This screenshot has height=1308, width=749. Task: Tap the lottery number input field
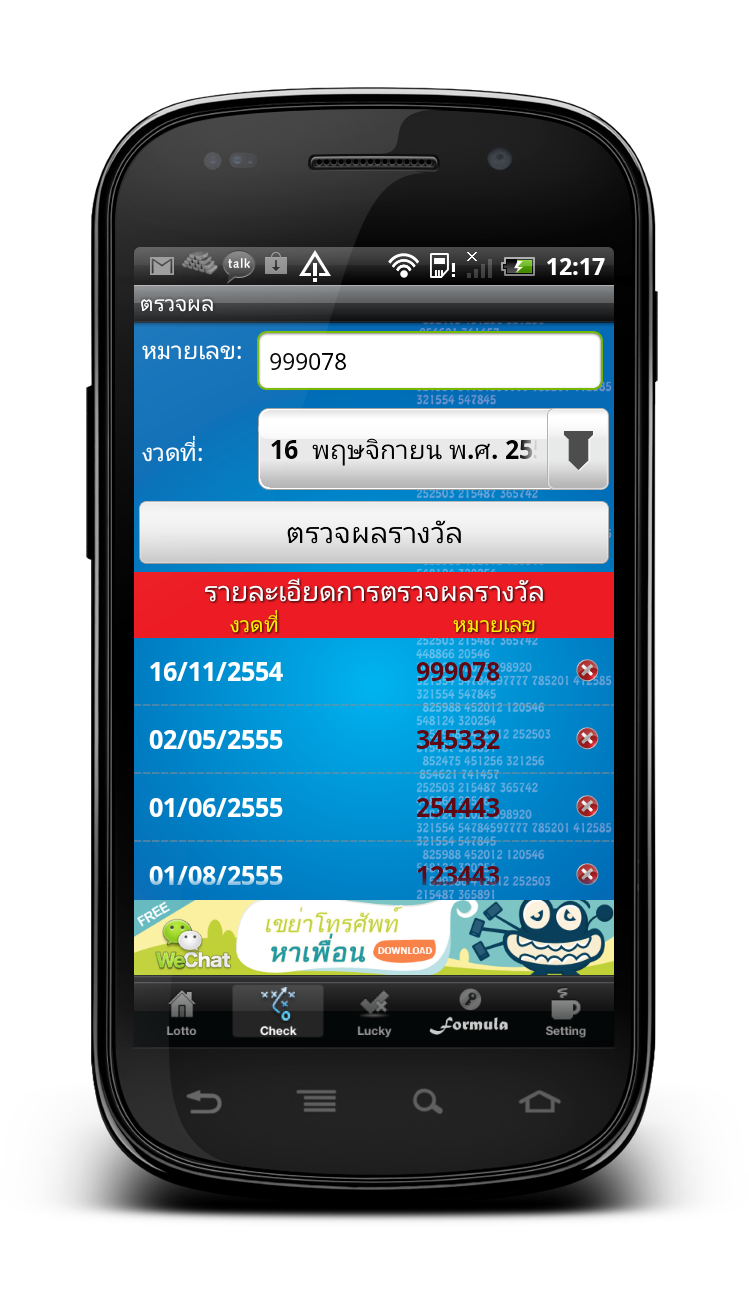[x=430, y=361]
